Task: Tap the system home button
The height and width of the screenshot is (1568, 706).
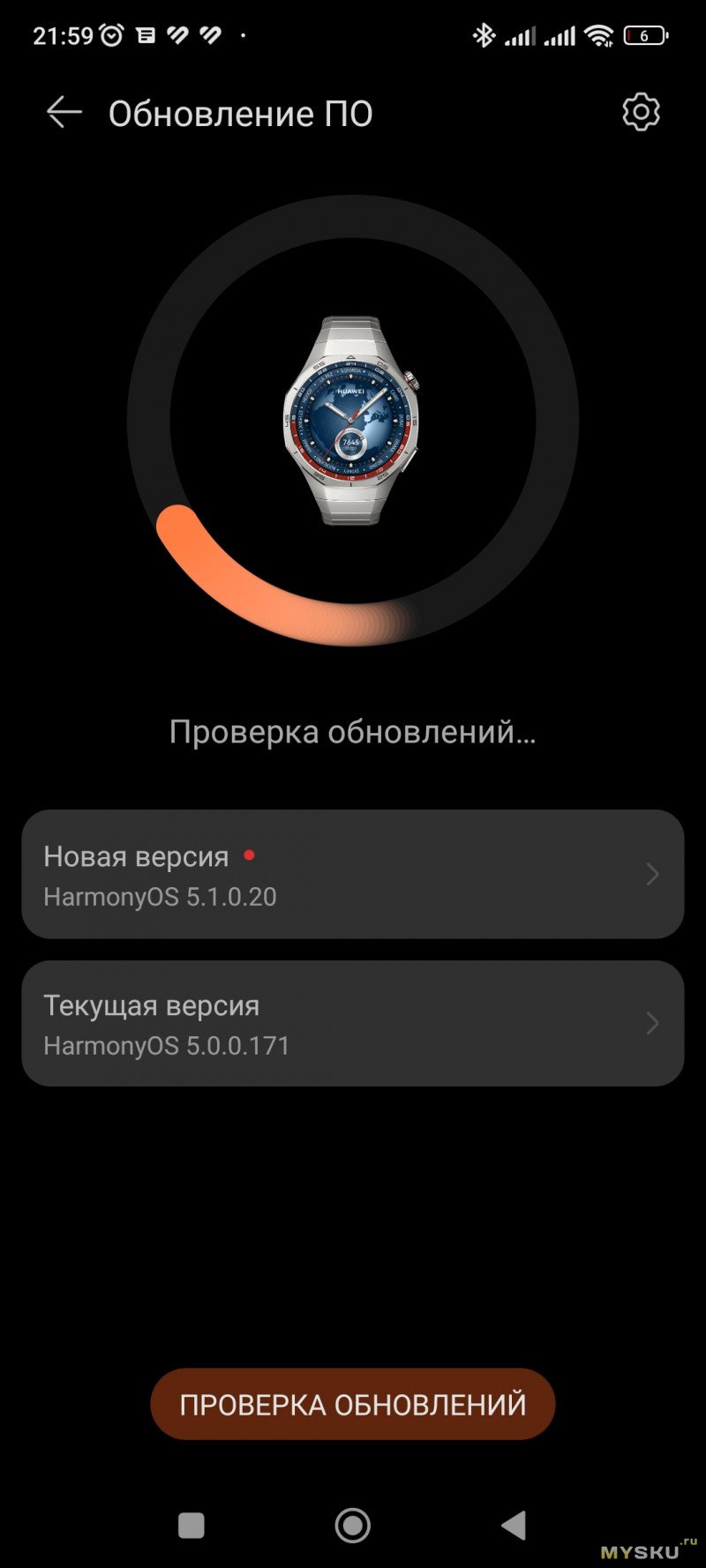Action: pyautogui.click(x=353, y=1525)
